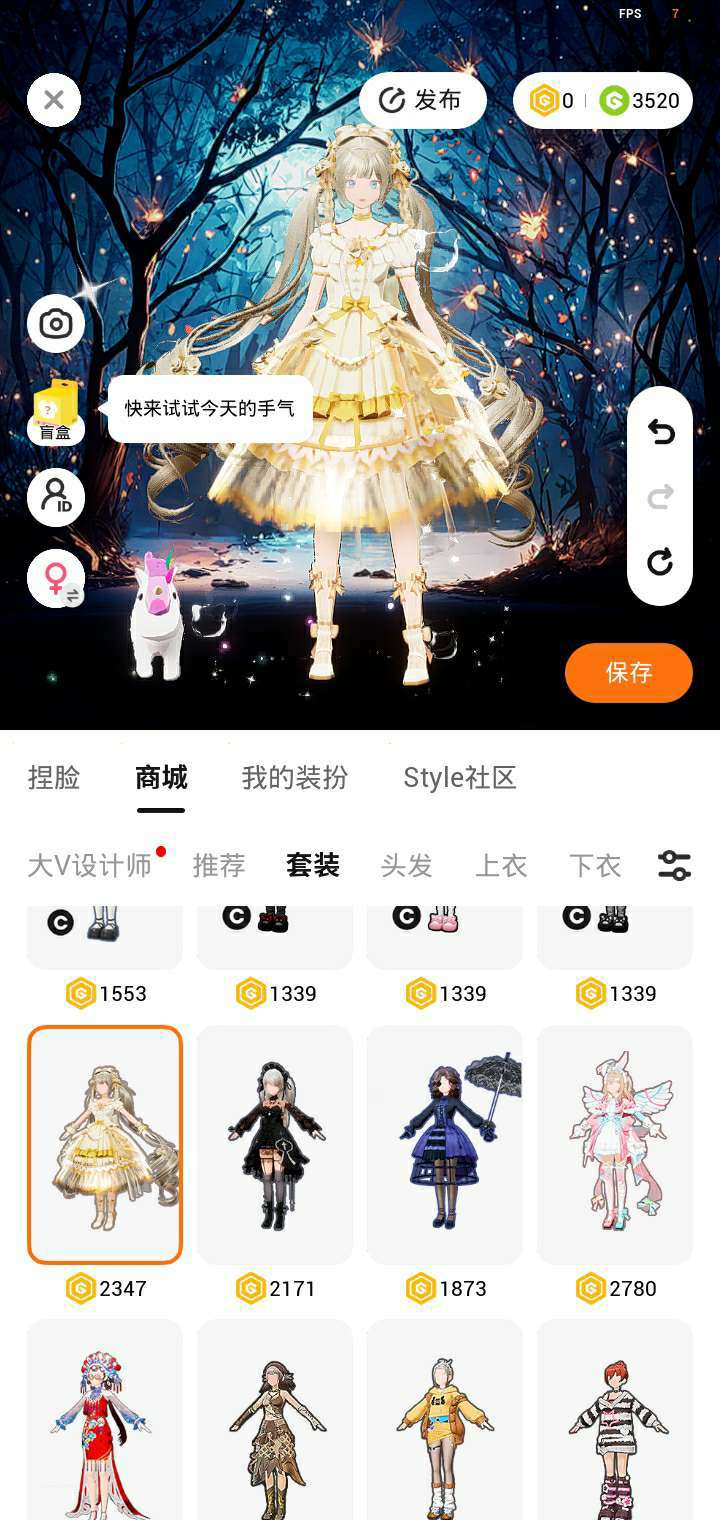
Task: Browse the 头发 category
Action: pos(407,865)
